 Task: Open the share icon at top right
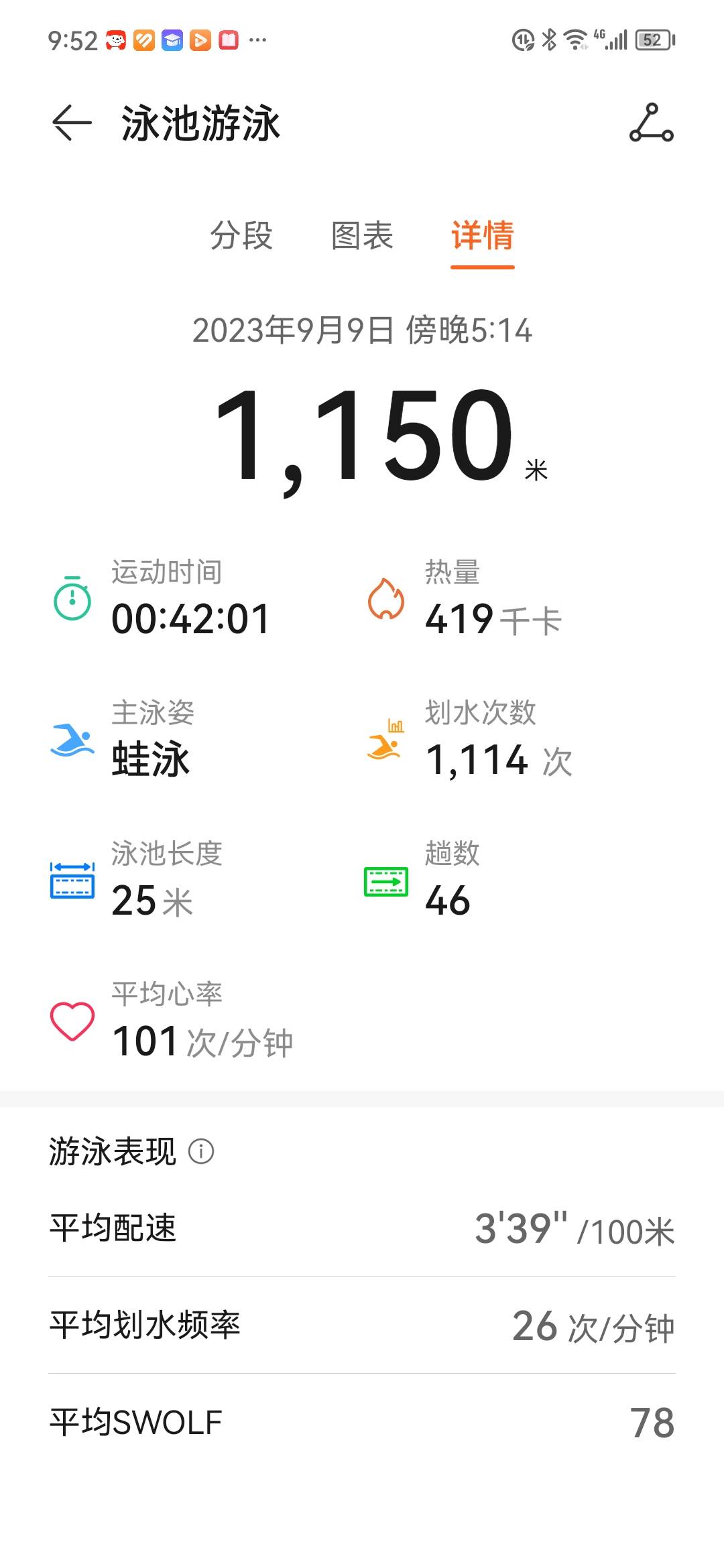[651, 125]
